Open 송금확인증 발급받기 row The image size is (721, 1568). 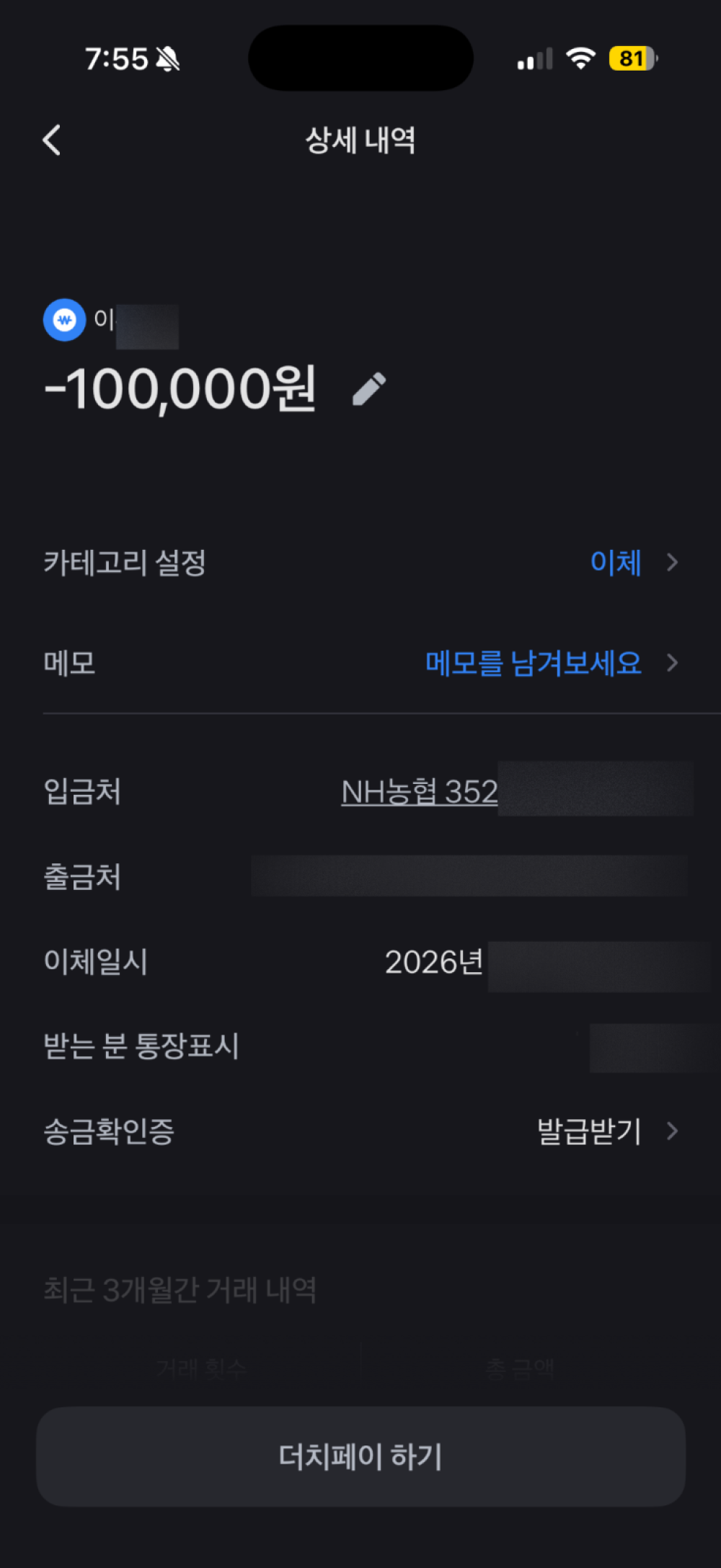coord(360,1131)
